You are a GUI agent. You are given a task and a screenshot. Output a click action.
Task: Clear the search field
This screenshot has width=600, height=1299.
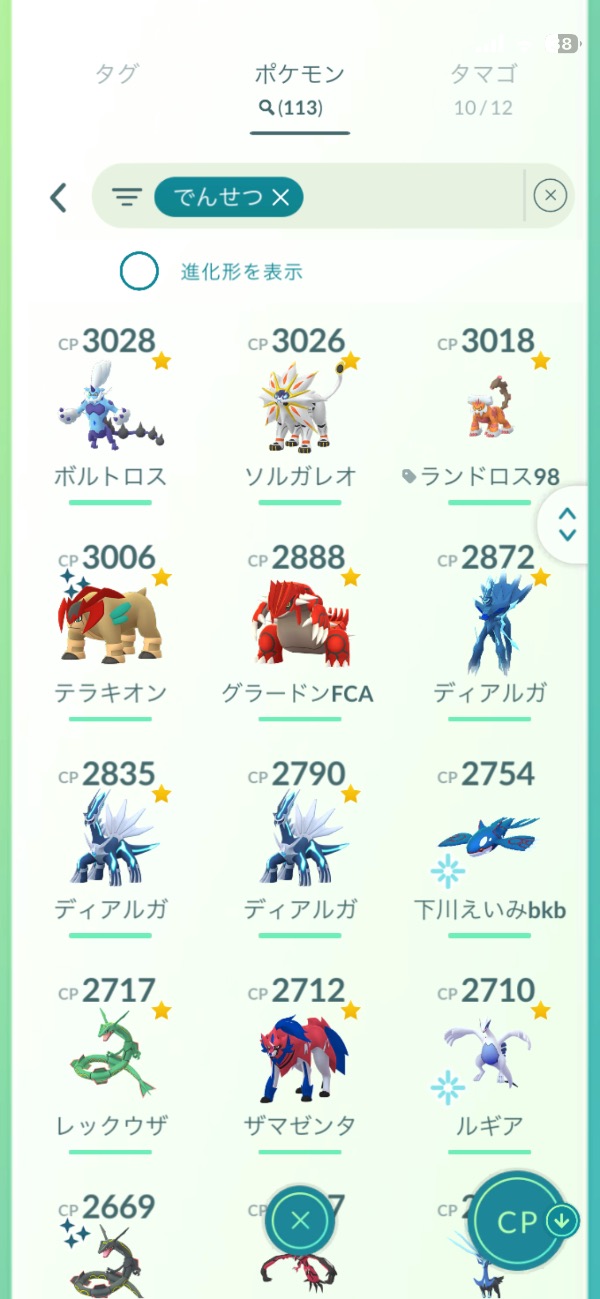550,196
